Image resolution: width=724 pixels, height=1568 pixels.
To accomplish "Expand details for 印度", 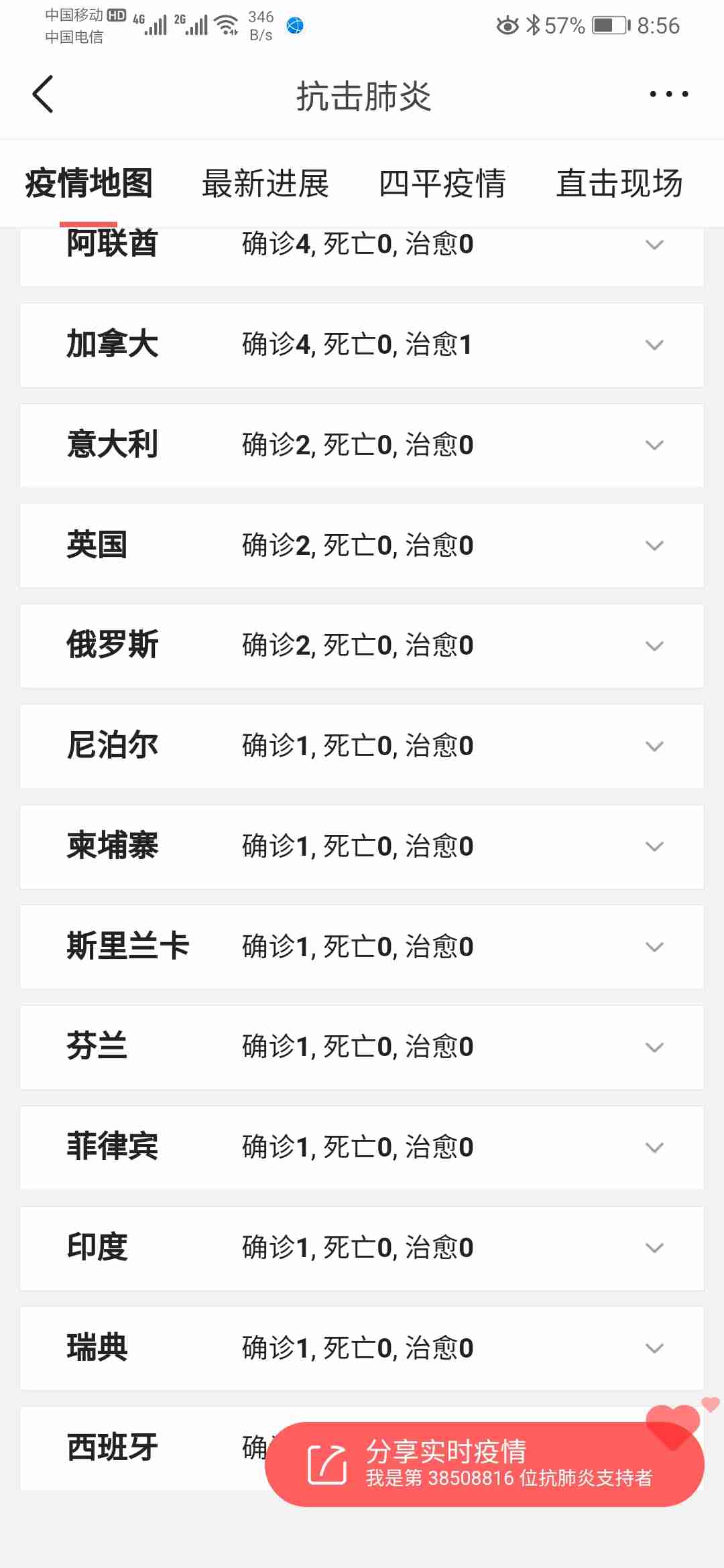I will (654, 1248).
